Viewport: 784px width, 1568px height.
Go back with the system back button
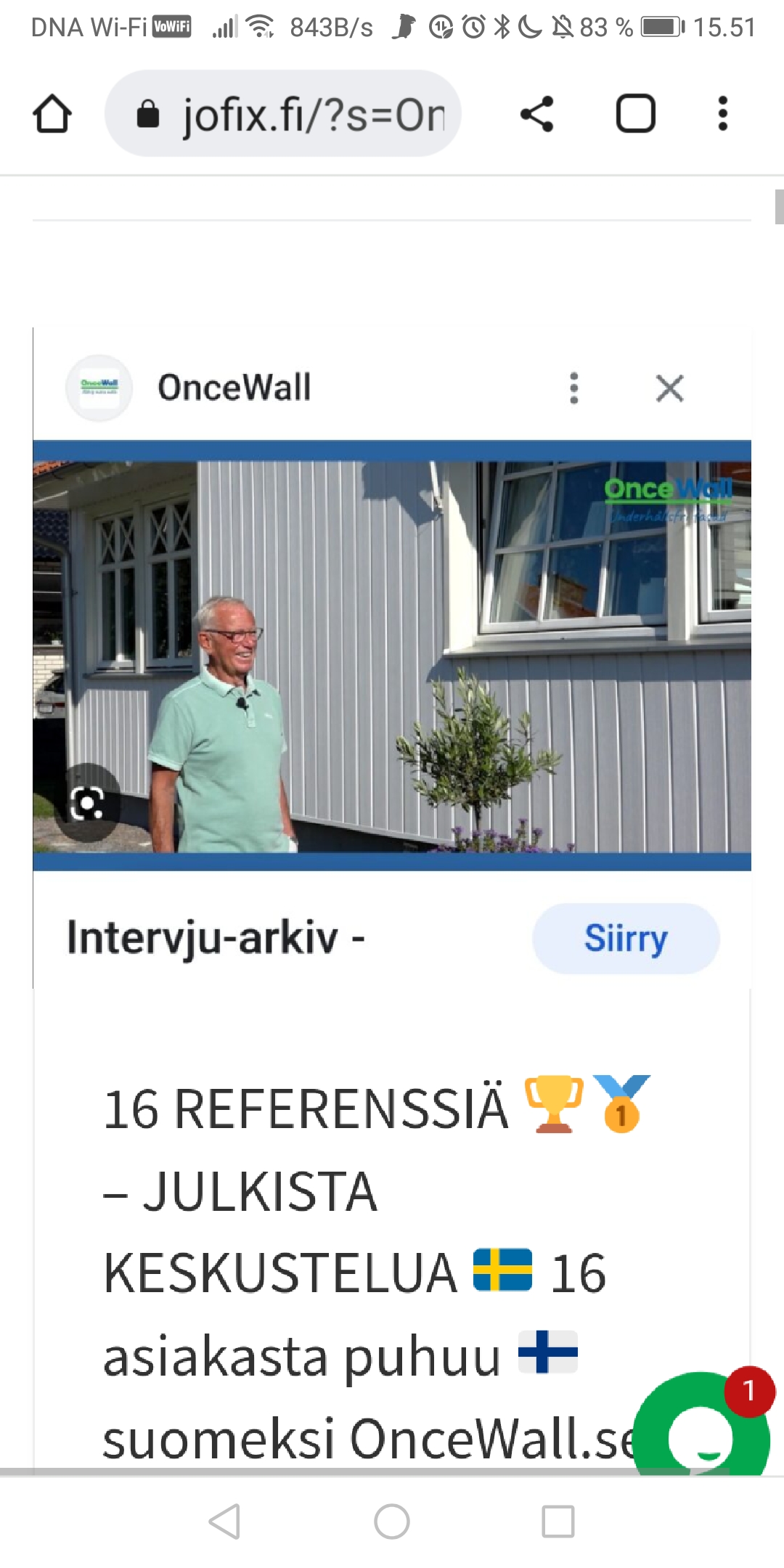(x=225, y=1521)
